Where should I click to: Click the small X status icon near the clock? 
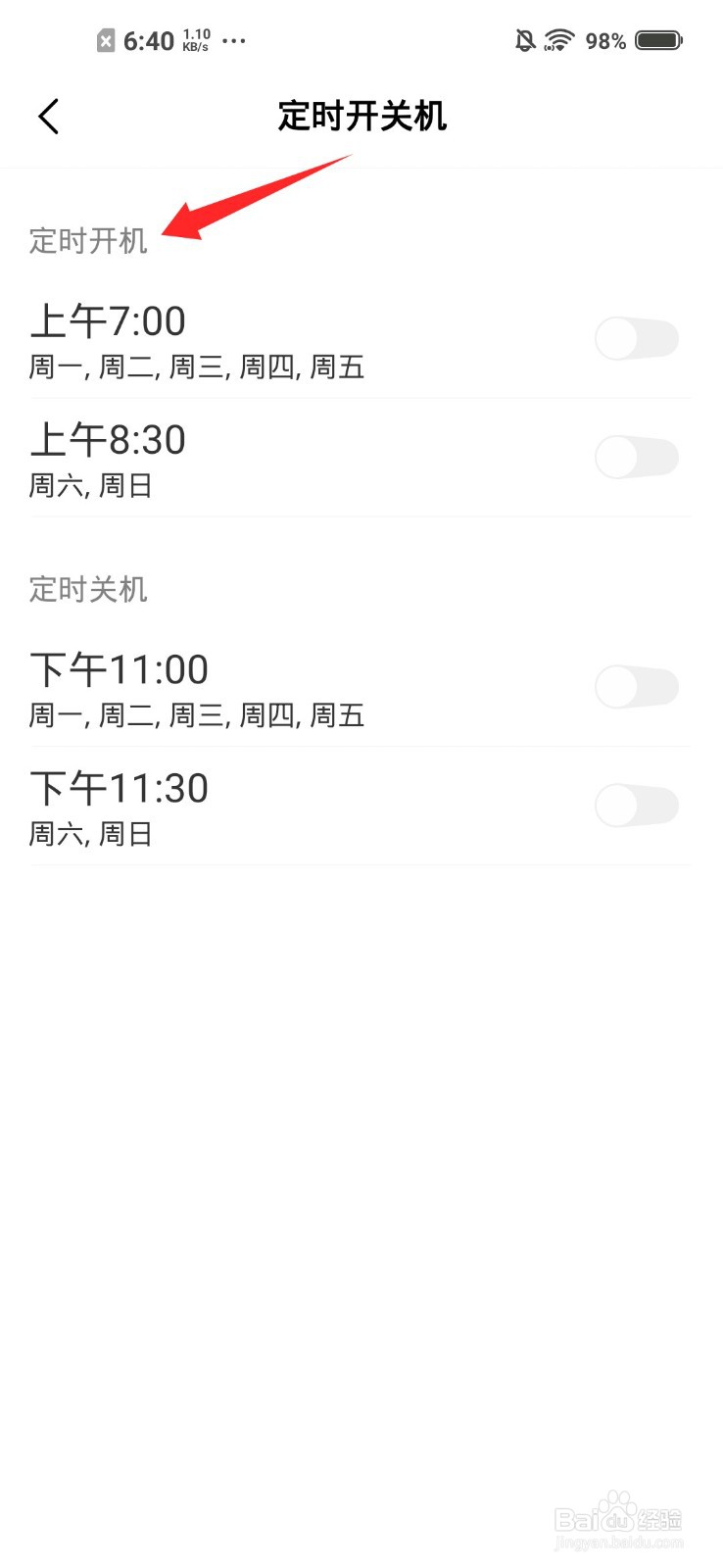(105, 39)
